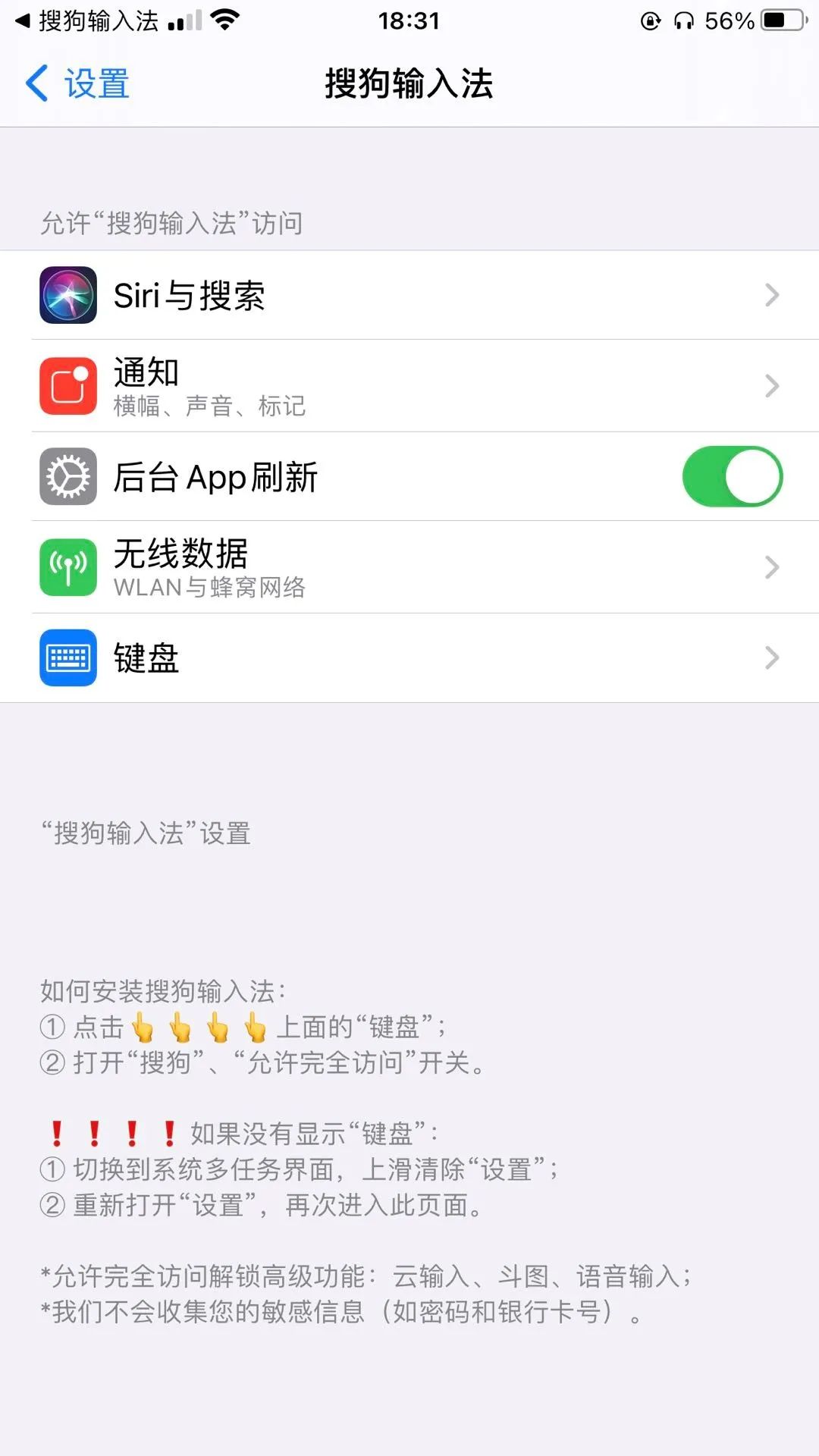819x1456 pixels.
Task: Tap 通知 to adjust banner and sound settings
Action: [x=303, y=385]
